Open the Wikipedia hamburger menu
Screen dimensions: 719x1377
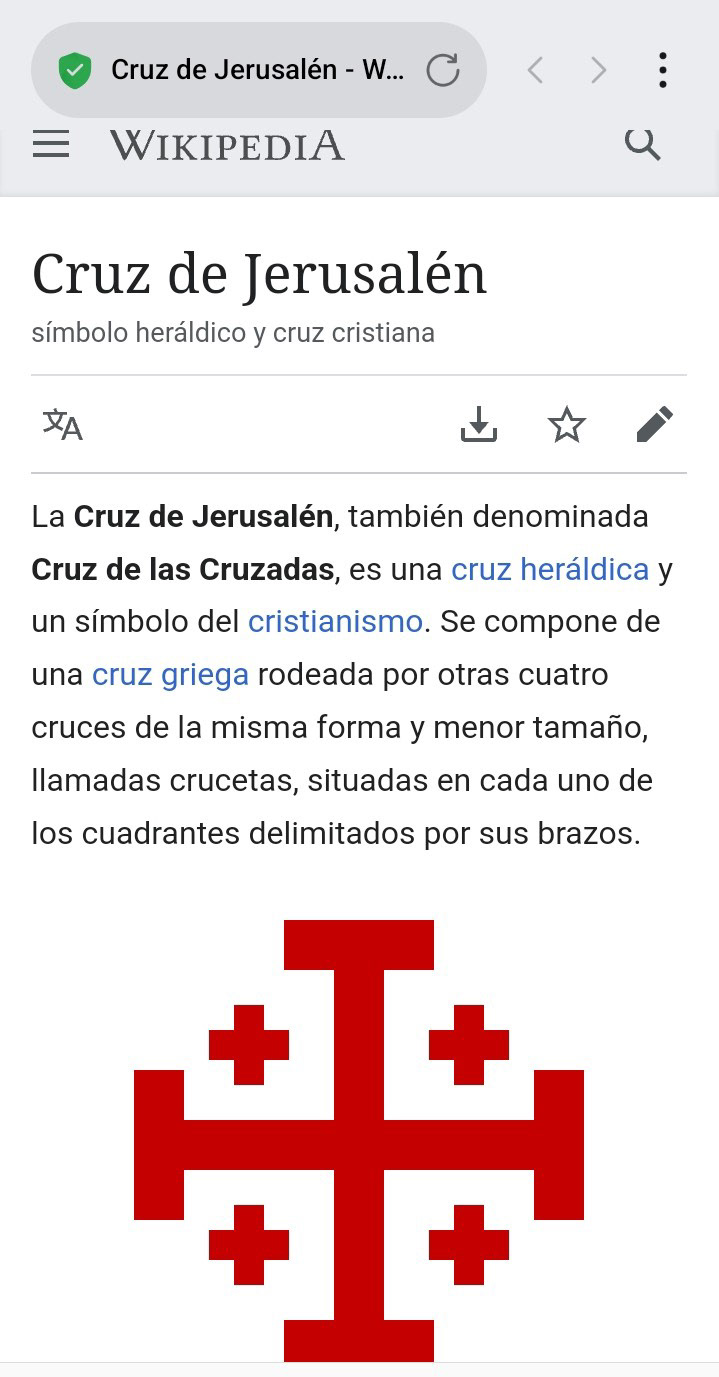51,145
